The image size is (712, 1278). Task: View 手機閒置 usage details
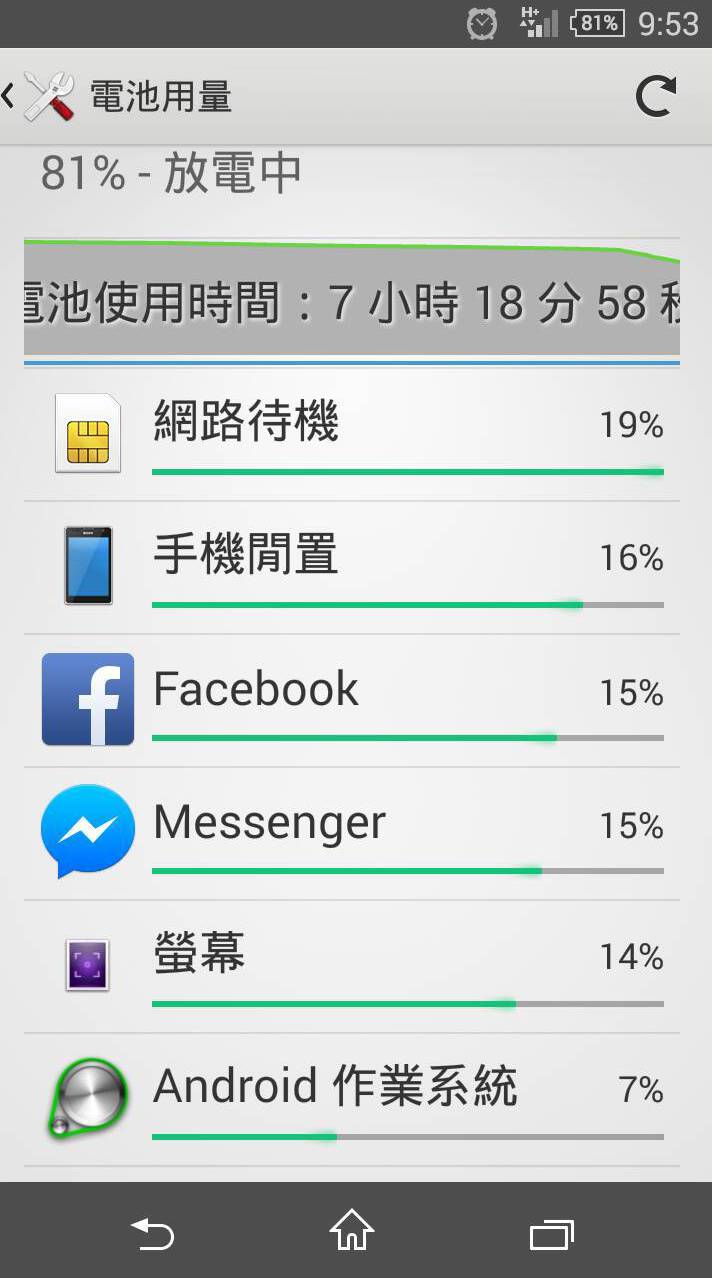tap(352, 568)
